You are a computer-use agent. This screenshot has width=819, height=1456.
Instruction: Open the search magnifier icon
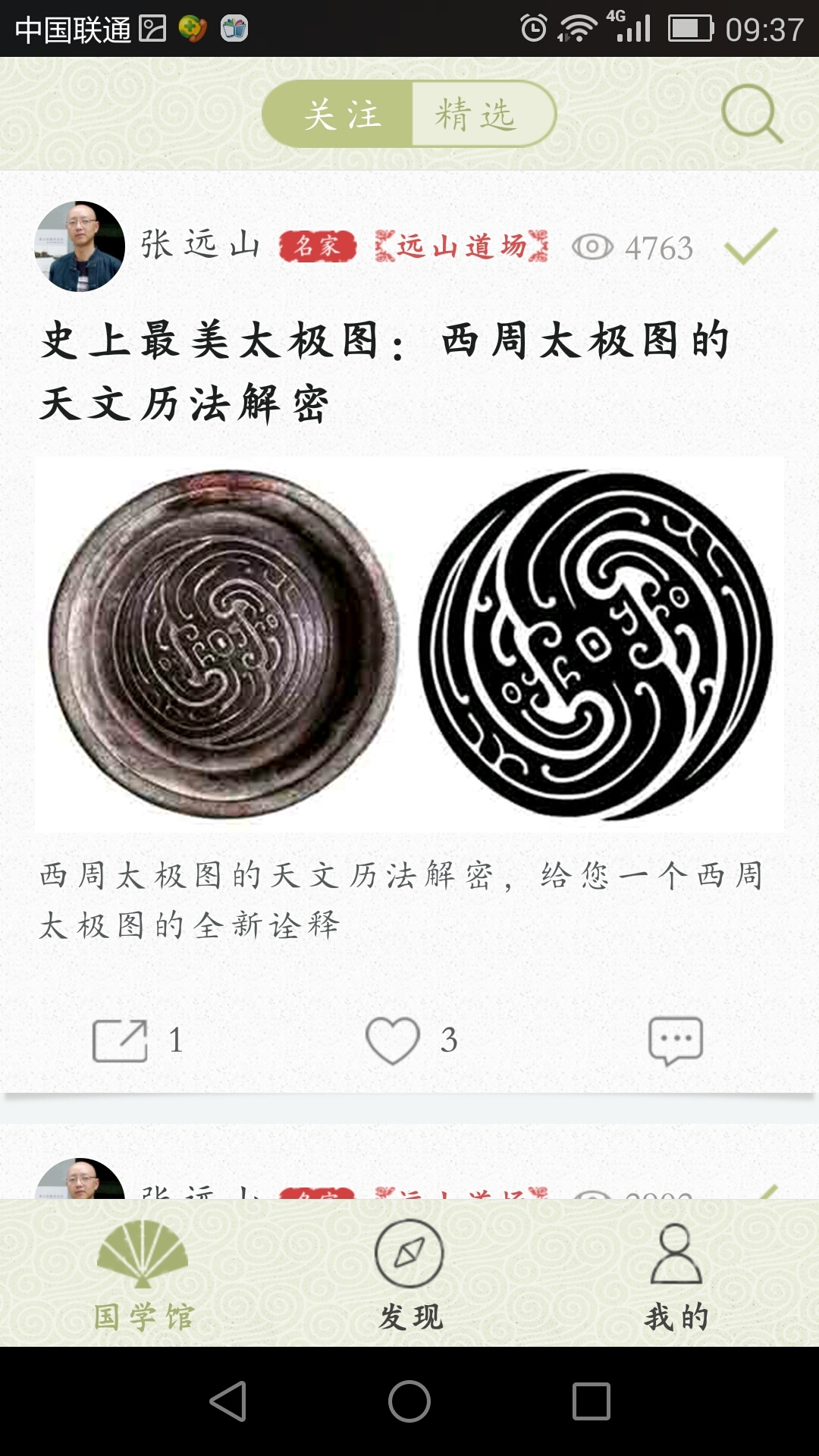pos(751,114)
